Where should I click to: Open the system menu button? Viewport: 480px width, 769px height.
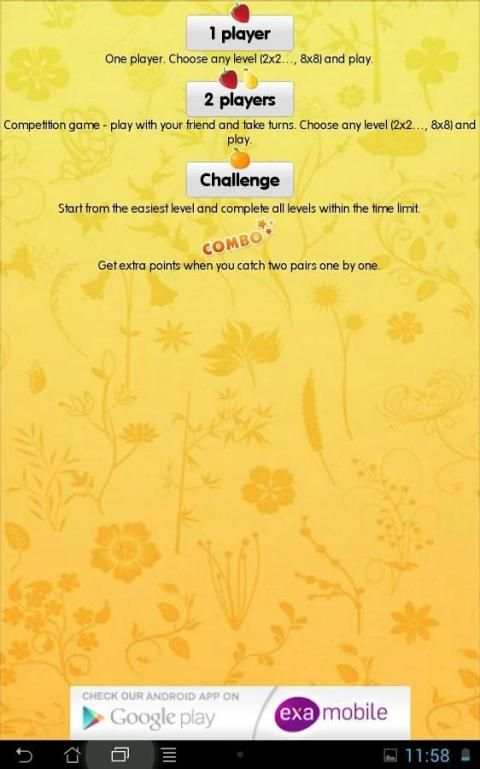tap(169, 755)
